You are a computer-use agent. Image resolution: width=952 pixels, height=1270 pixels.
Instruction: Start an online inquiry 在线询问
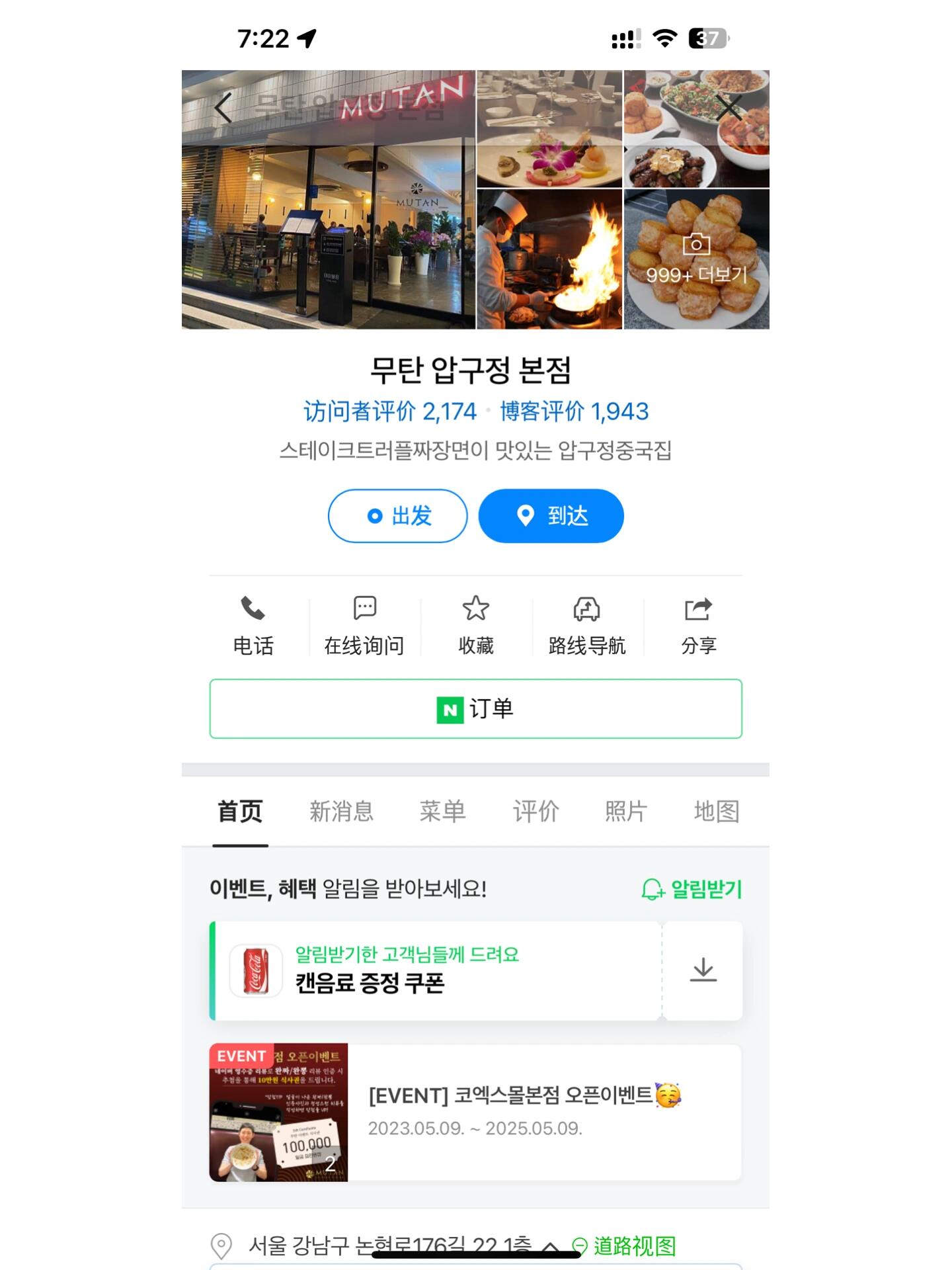point(364,626)
